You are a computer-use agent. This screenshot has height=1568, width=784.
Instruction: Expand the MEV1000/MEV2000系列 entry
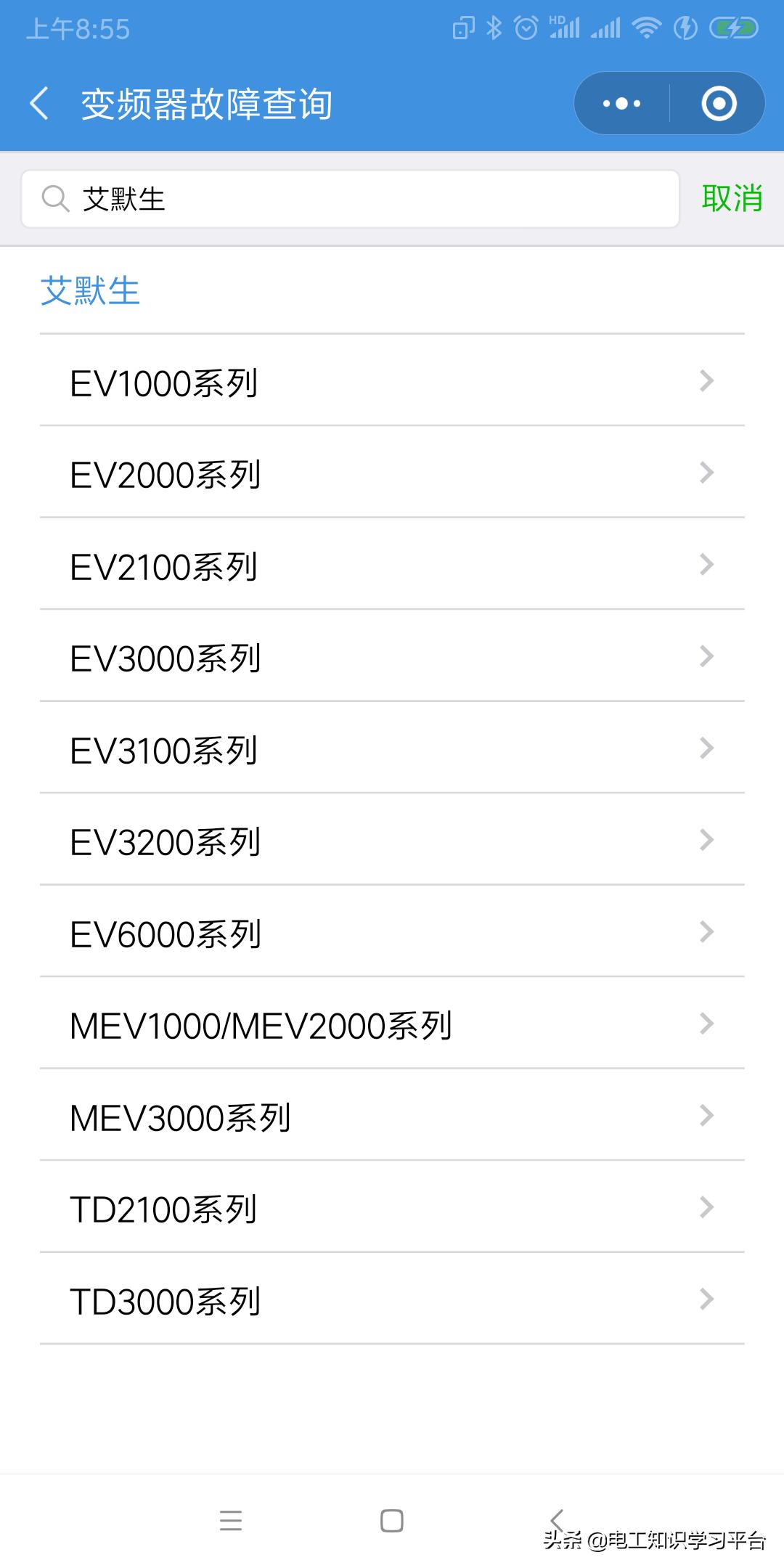coord(392,1024)
